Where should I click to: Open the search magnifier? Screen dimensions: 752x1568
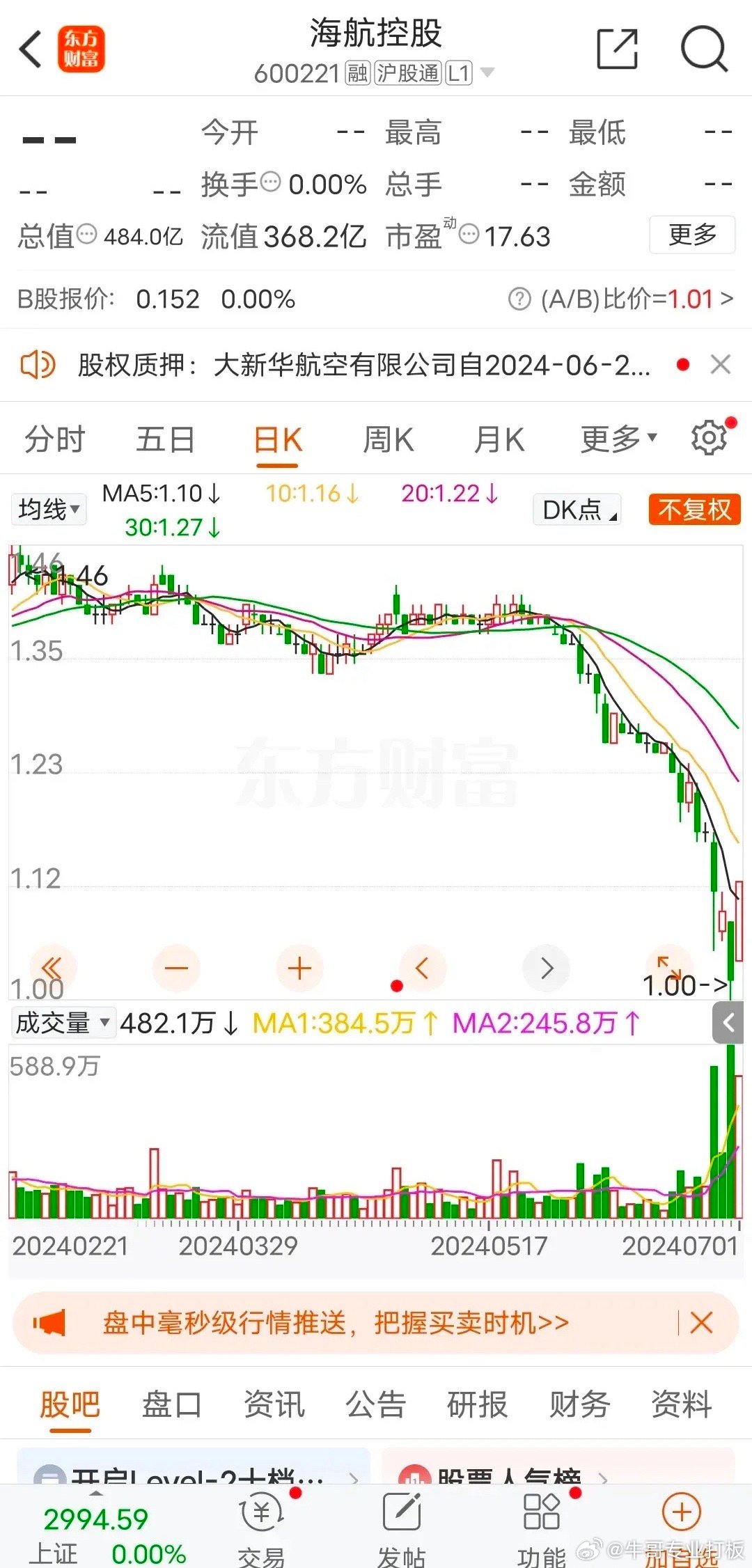[x=703, y=49]
